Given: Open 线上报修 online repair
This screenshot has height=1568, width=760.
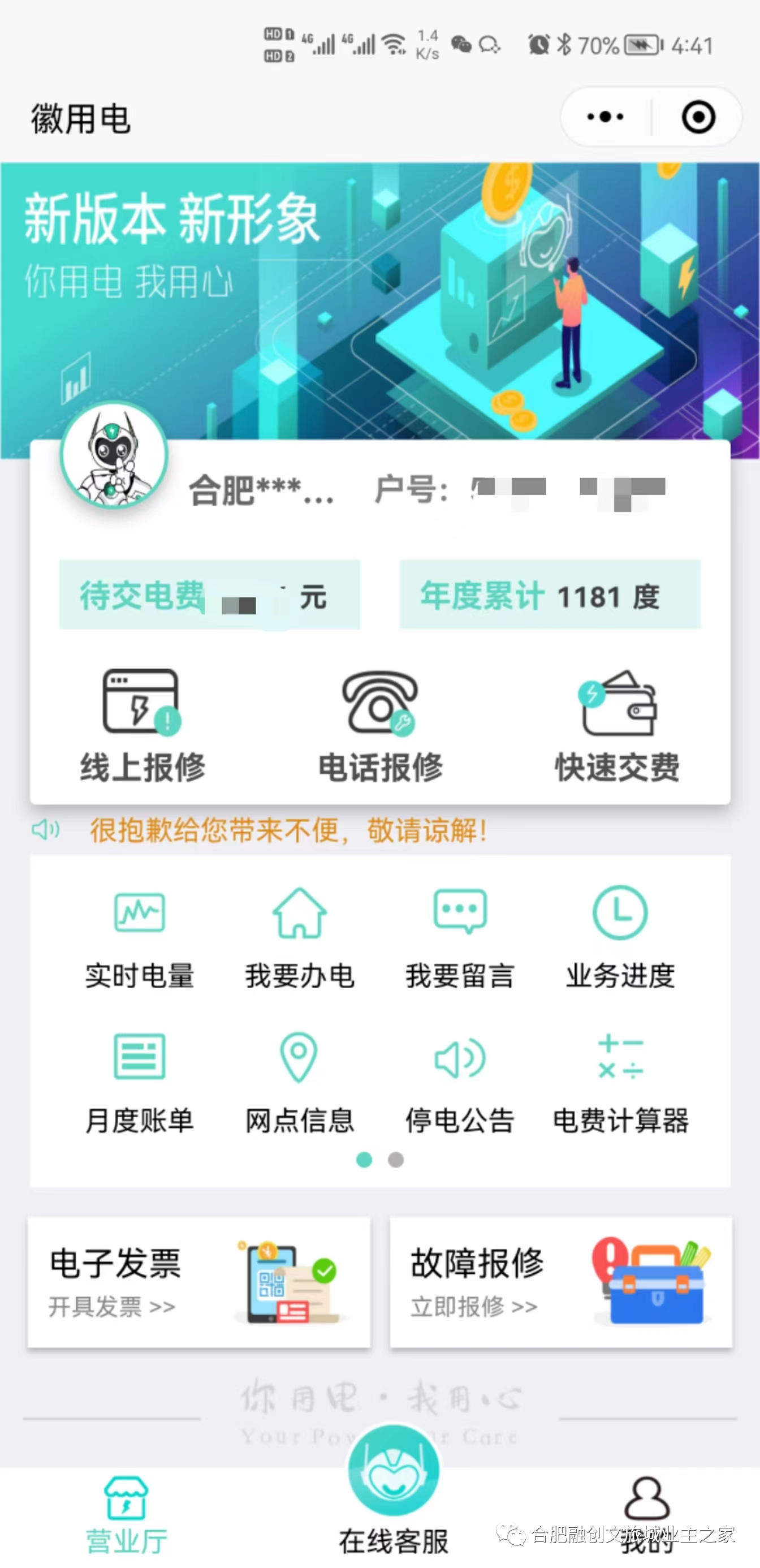Looking at the screenshot, I should tap(142, 725).
